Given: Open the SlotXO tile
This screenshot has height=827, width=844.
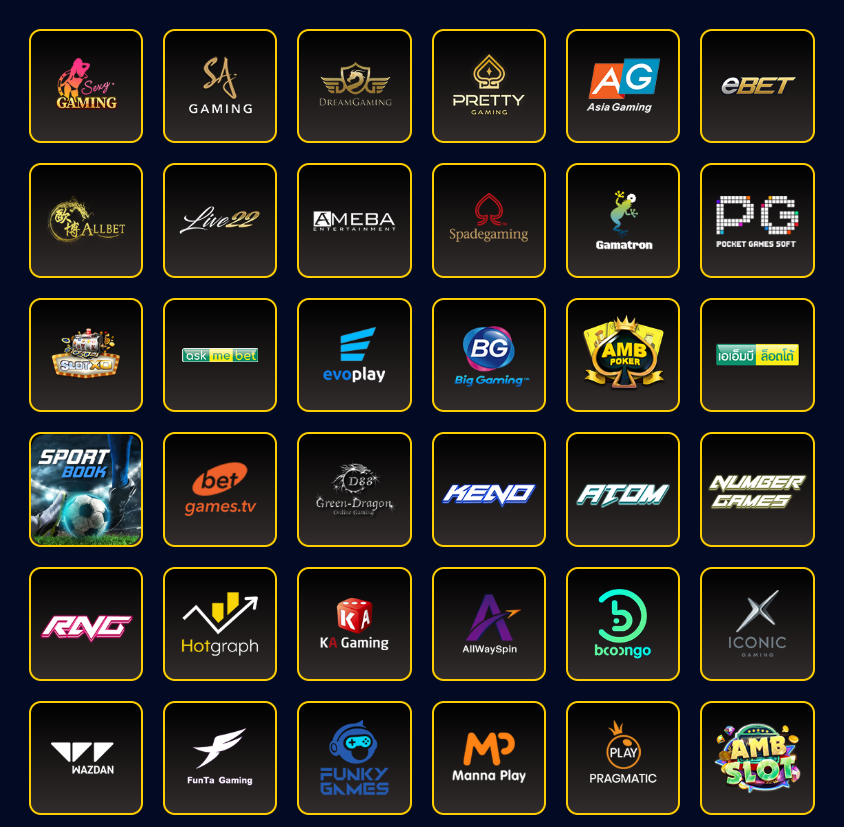Looking at the screenshot, I should click(86, 355).
